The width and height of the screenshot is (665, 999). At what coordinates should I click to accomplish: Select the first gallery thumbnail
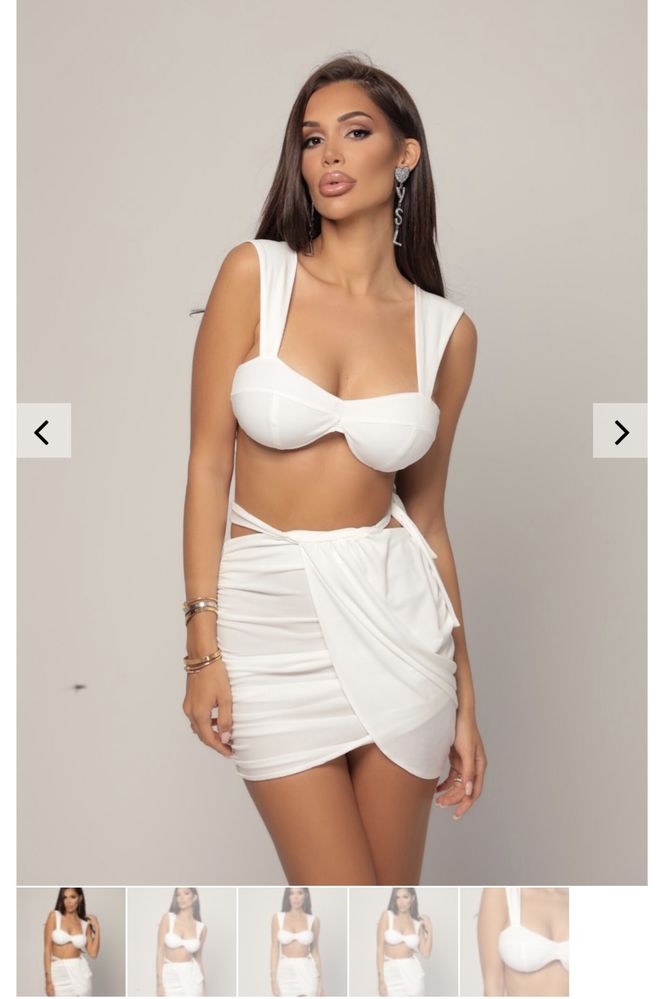pyautogui.click(x=71, y=941)
